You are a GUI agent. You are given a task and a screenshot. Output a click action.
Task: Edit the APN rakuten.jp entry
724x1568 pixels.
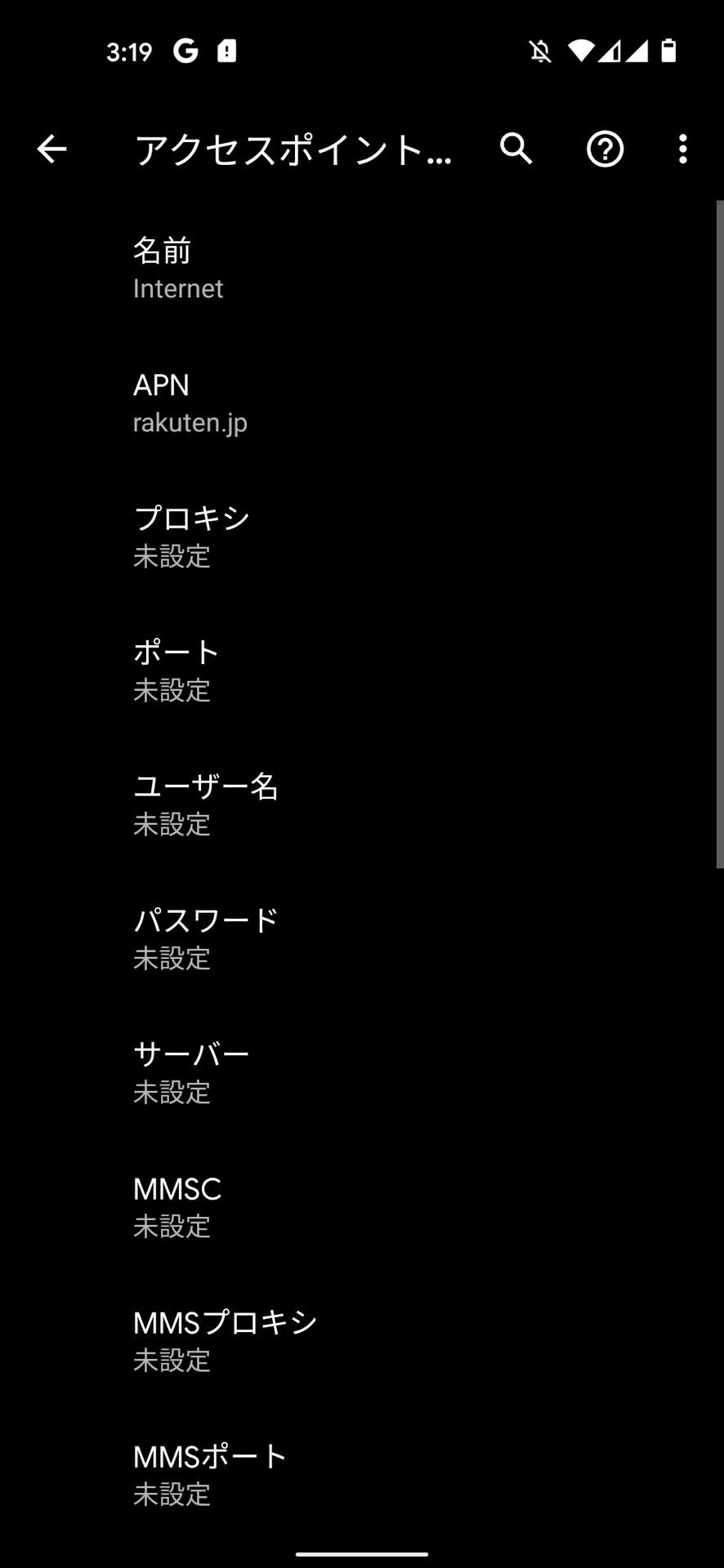pos(362,403)
